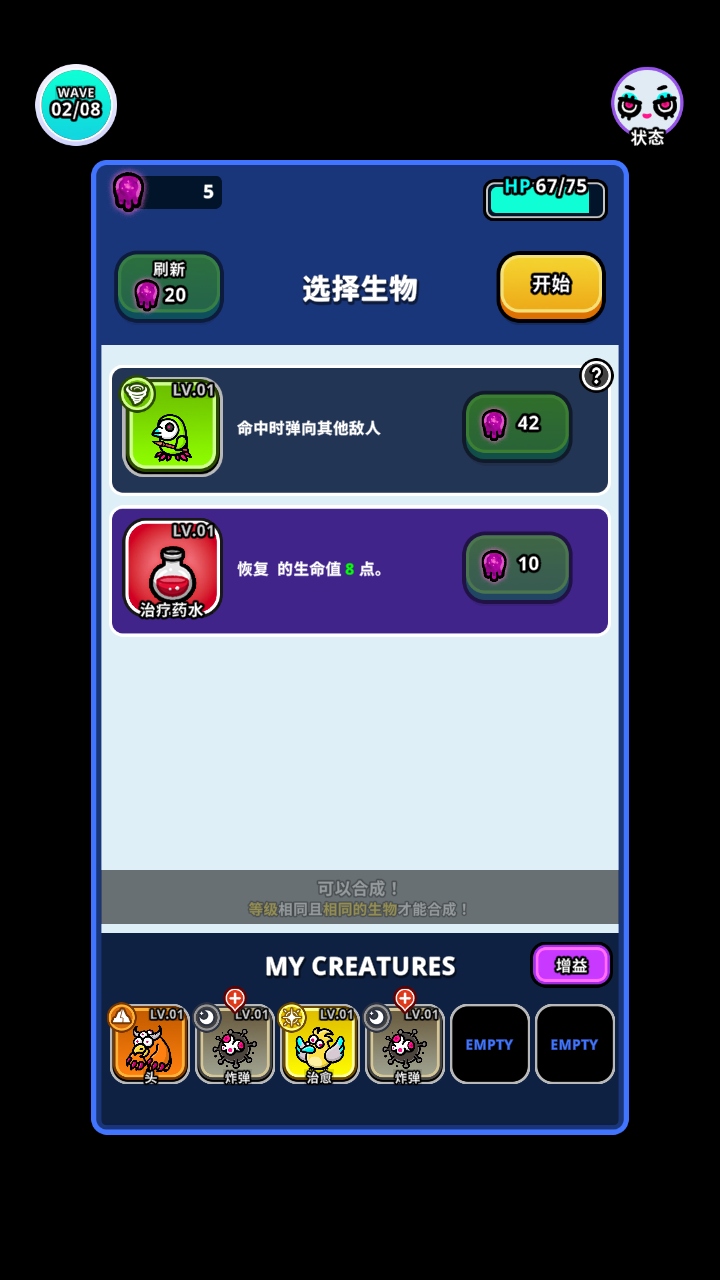Viewport: 720px width, 1280px height.
Task: Buy the healing potion for 10 slime
Action: tap(516, 565)
